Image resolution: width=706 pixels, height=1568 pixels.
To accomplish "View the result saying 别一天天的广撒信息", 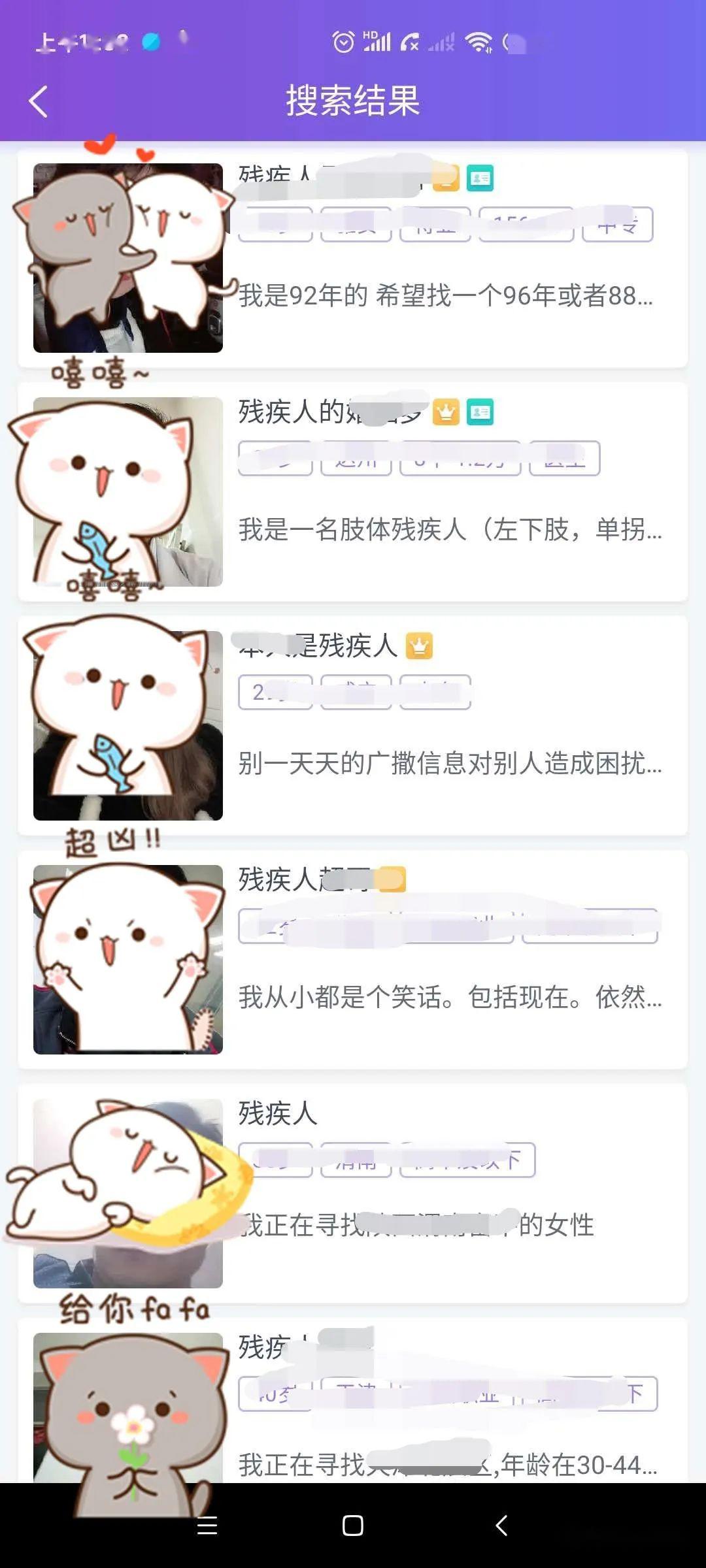I will (353, 726).
